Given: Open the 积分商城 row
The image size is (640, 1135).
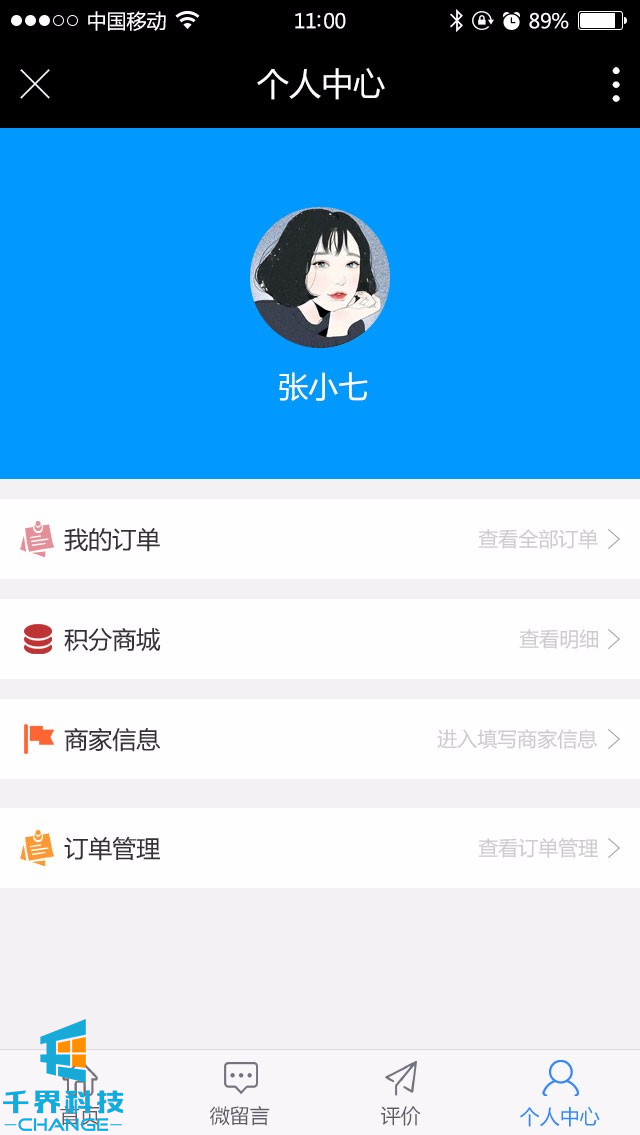Looking at the screenshot, I should pos(320,639).
